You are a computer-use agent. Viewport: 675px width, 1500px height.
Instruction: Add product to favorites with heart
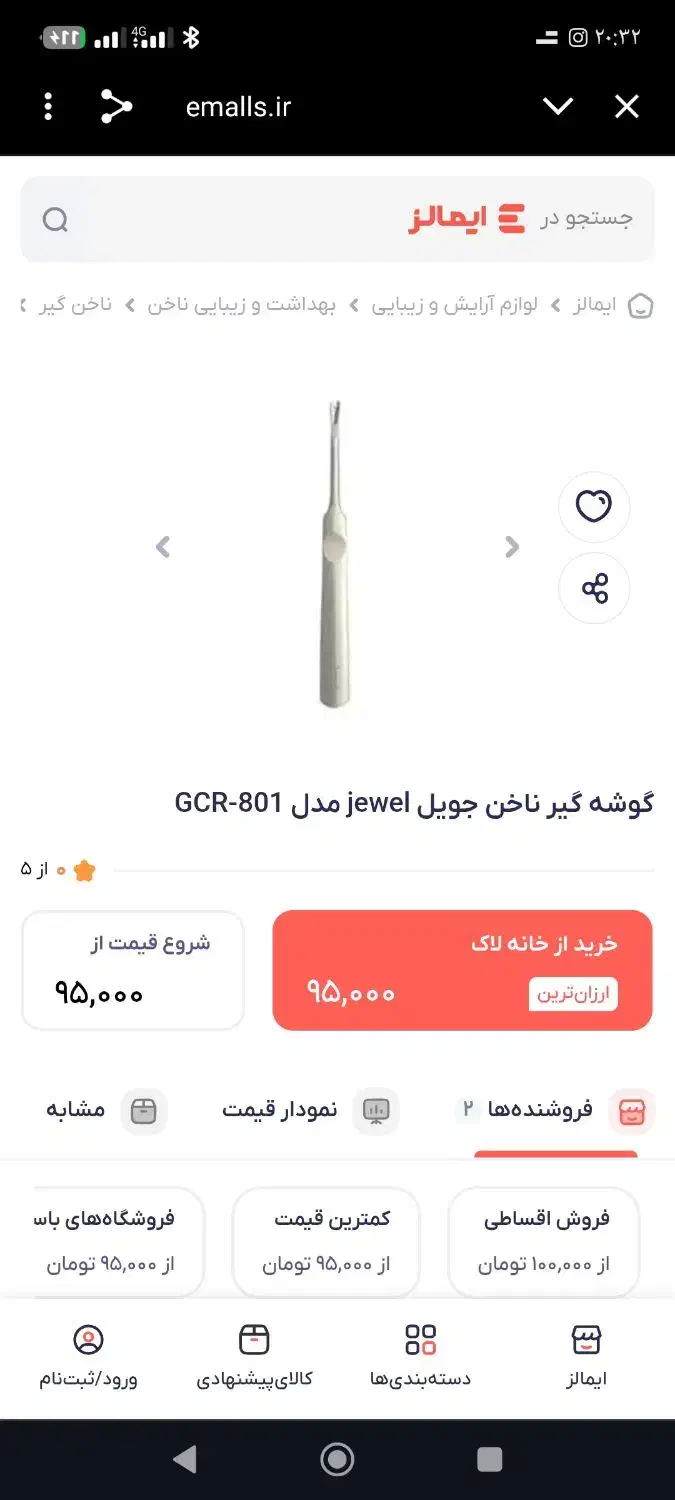coord(594,508)
